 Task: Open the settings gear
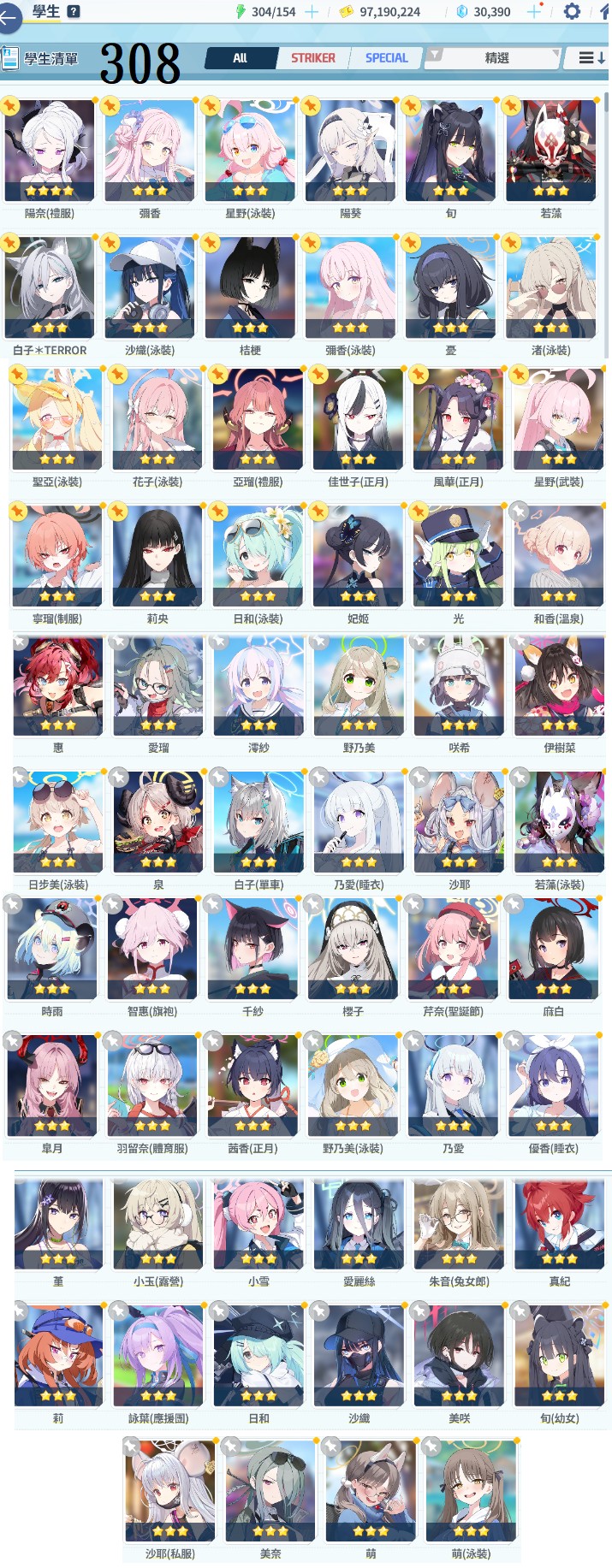coord(572,11)
